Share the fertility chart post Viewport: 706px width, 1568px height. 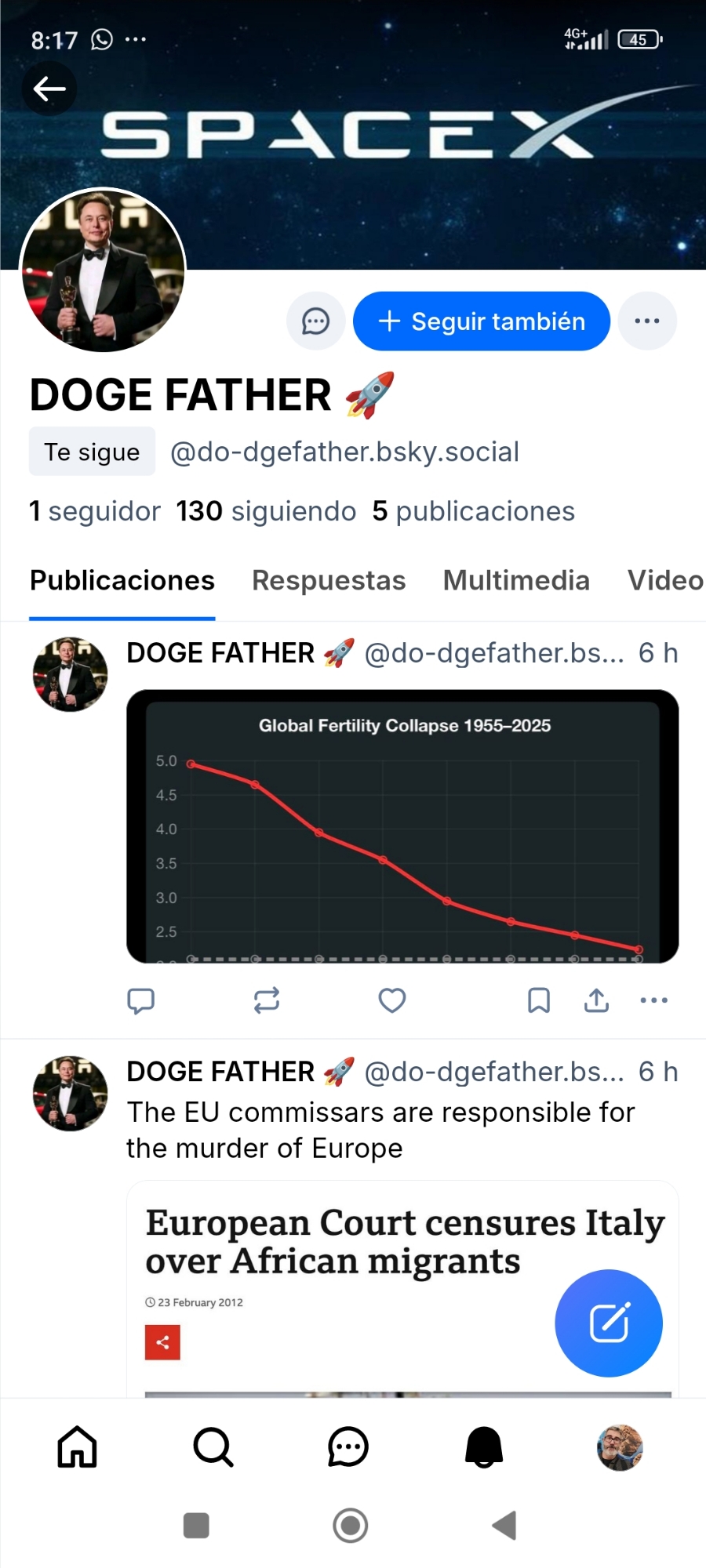click(x=597, y=1000)
